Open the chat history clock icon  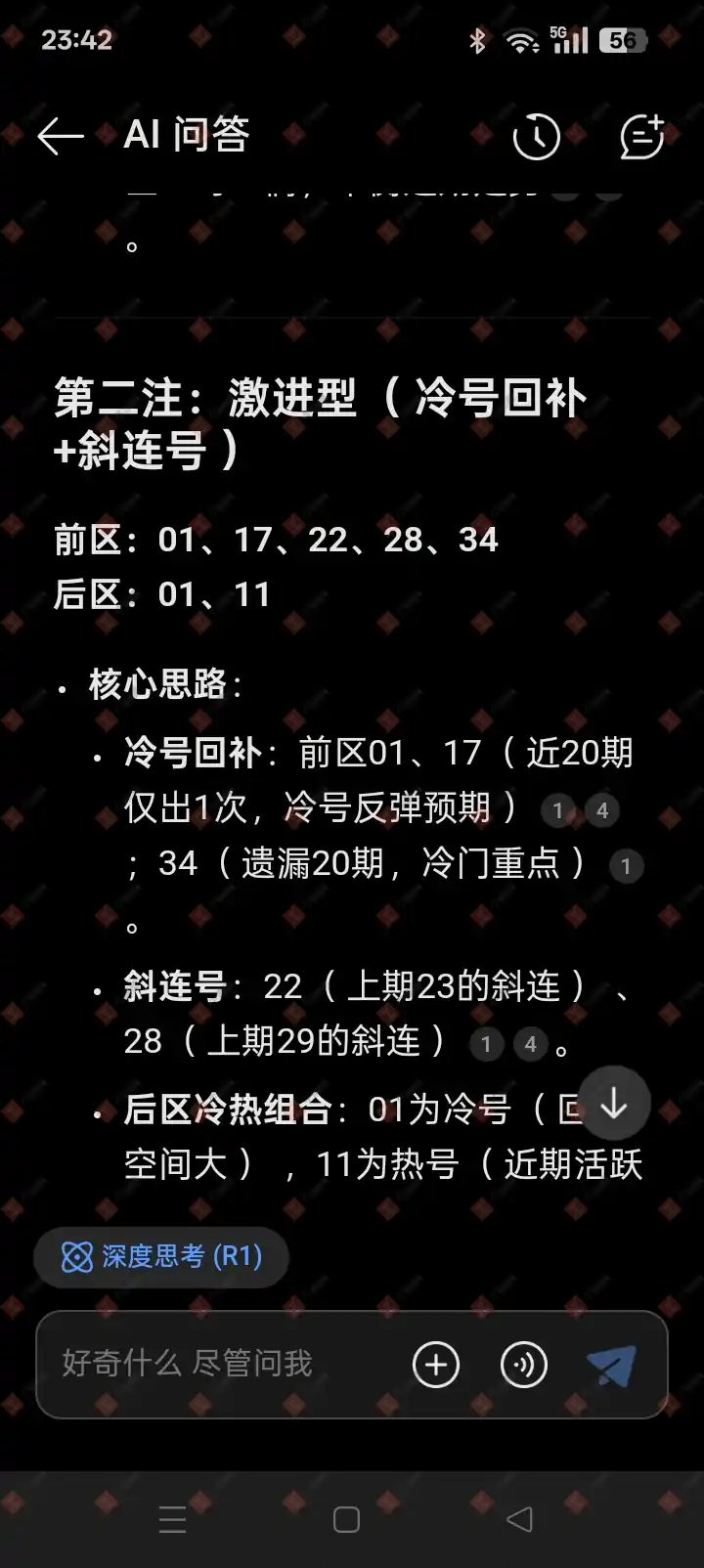tap(536, 137)
